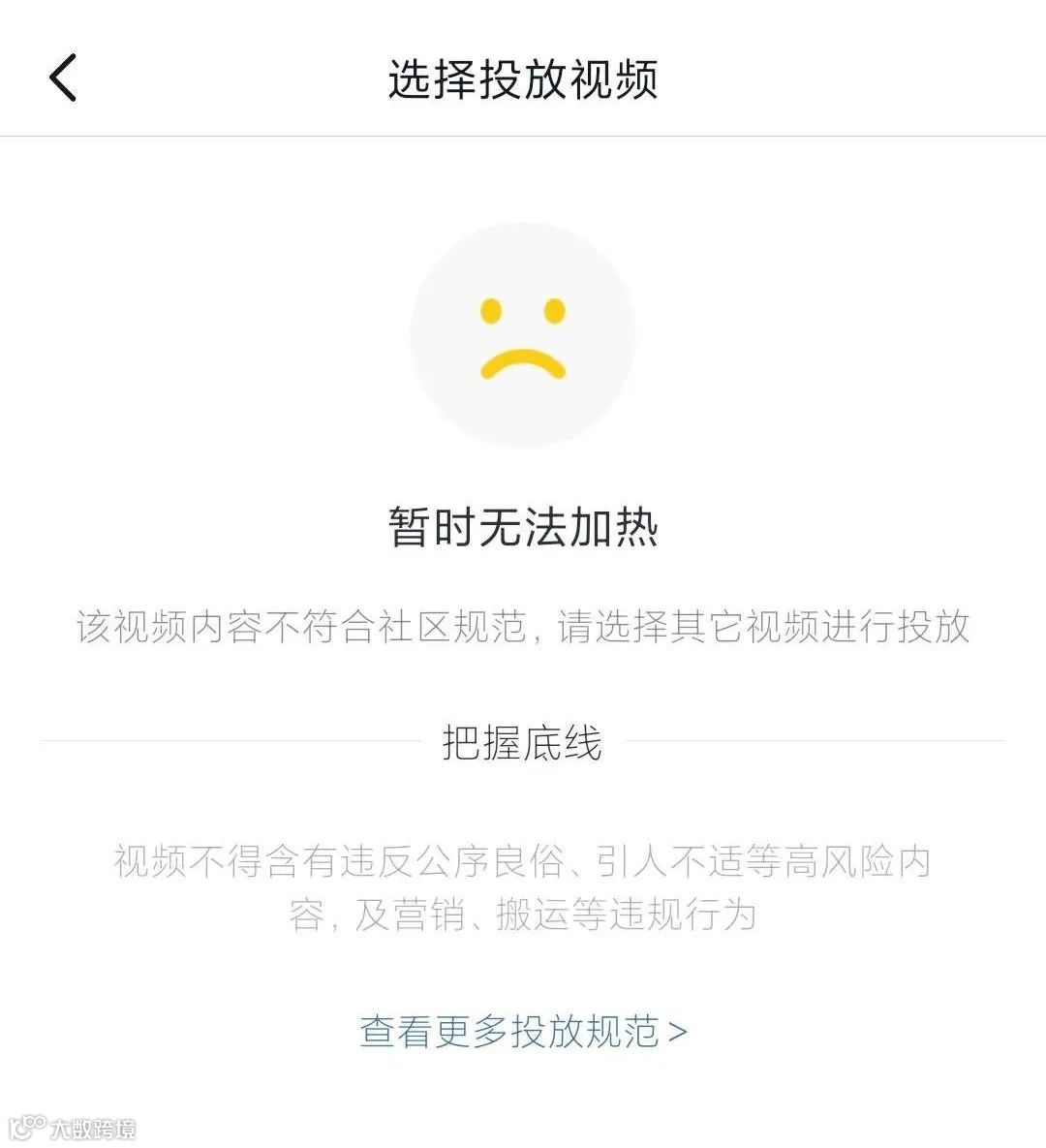Viewport: 1046px width, 1148px height.
Task: Go back from 选择投放视频 page
Action: 63,78
